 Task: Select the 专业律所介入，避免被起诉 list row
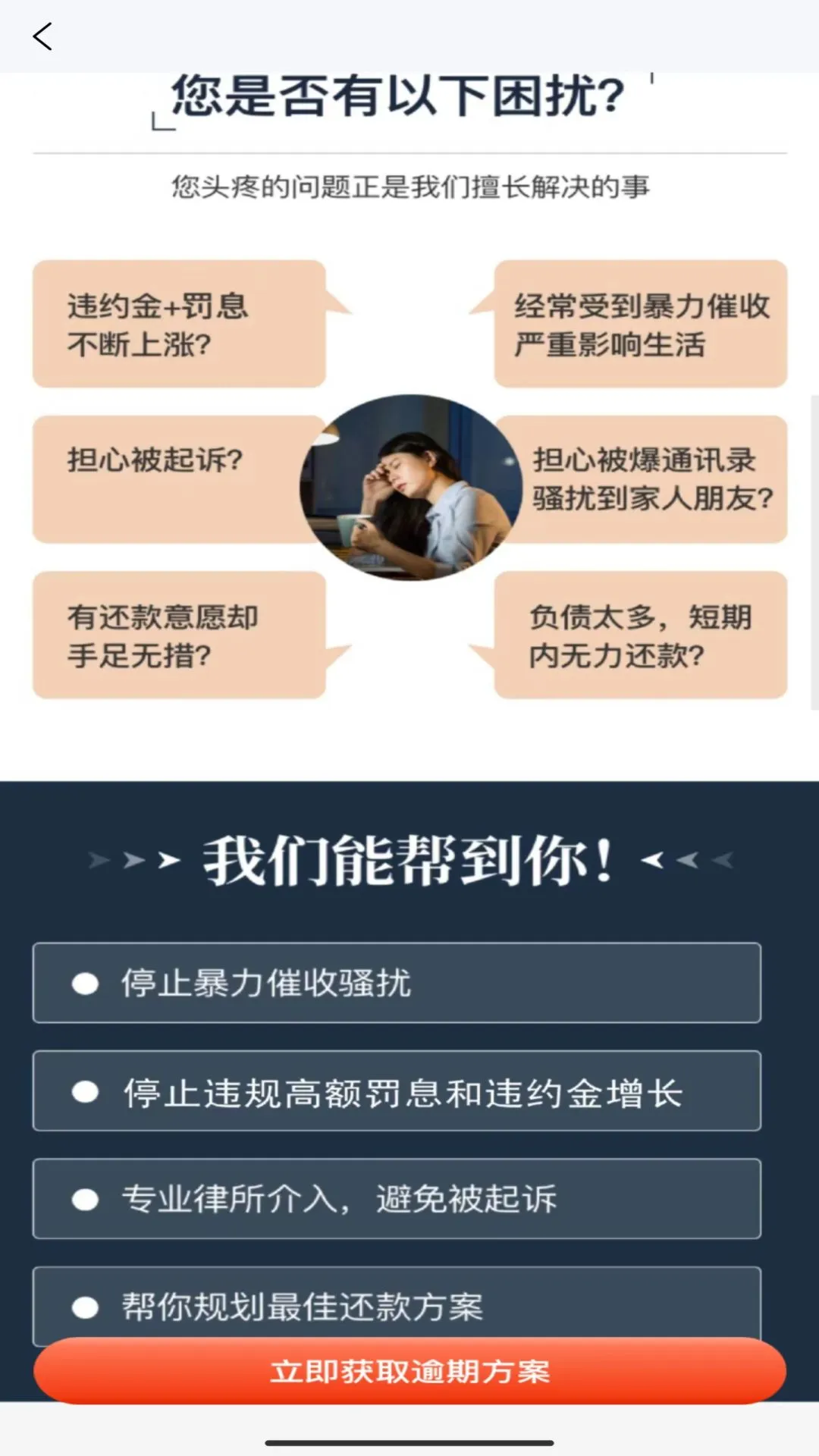coord(395,1199)
